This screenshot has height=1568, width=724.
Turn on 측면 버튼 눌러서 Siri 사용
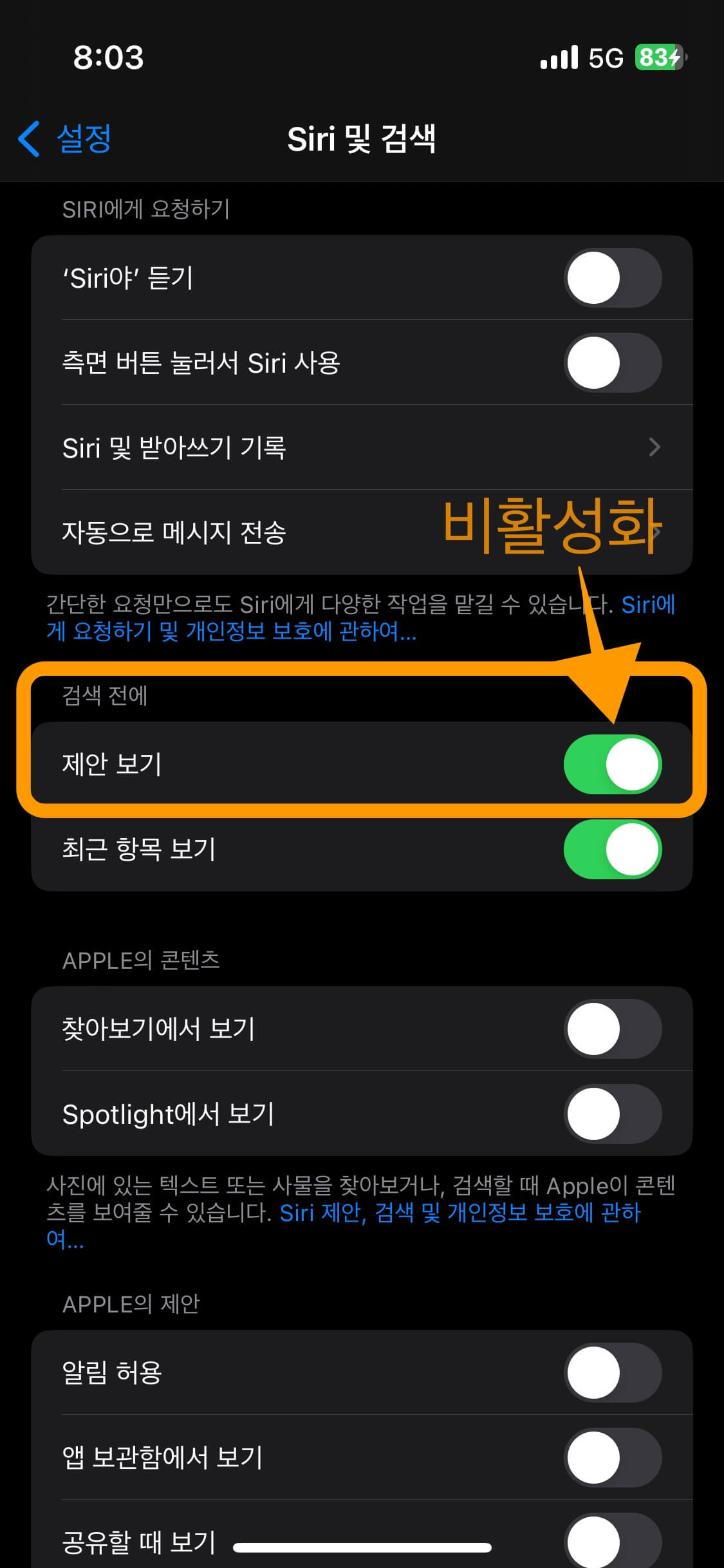[613, 362]
